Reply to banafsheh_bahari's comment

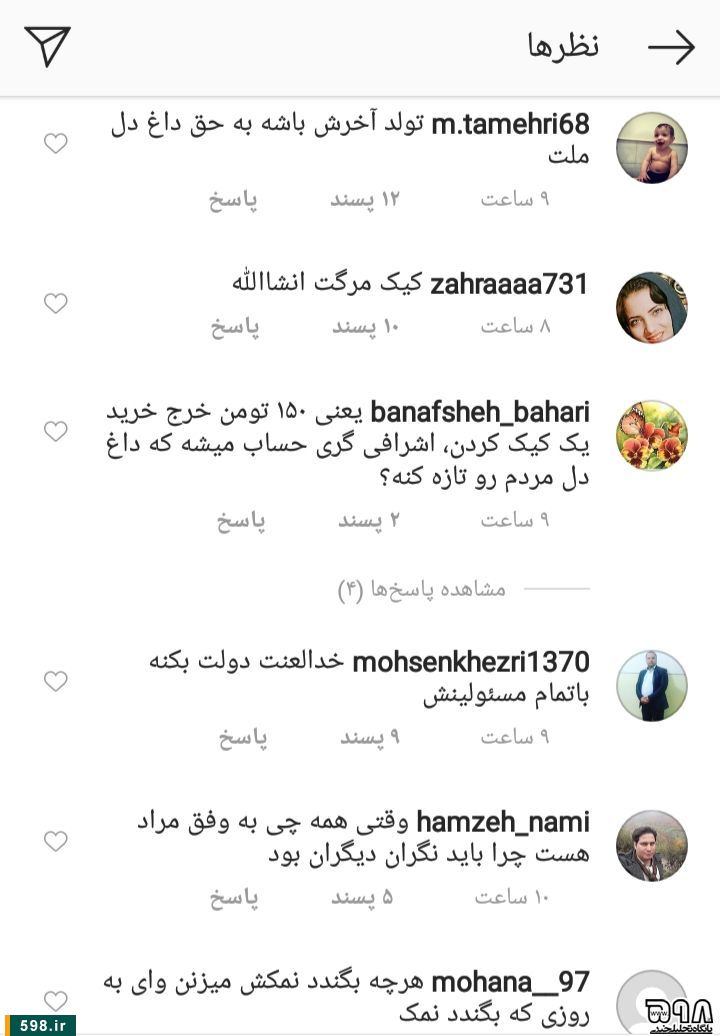coord(240,521)
